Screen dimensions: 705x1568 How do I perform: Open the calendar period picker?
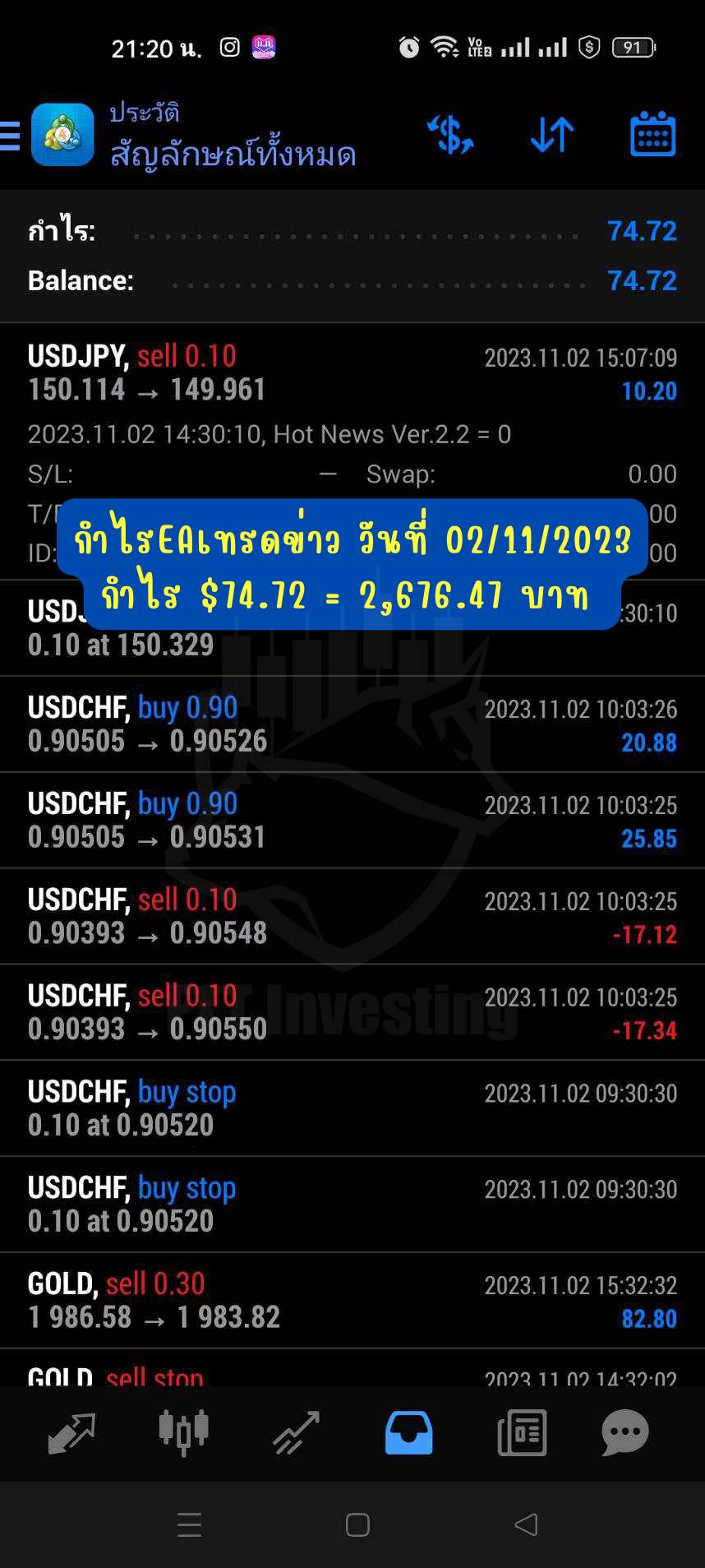point(652,134)
